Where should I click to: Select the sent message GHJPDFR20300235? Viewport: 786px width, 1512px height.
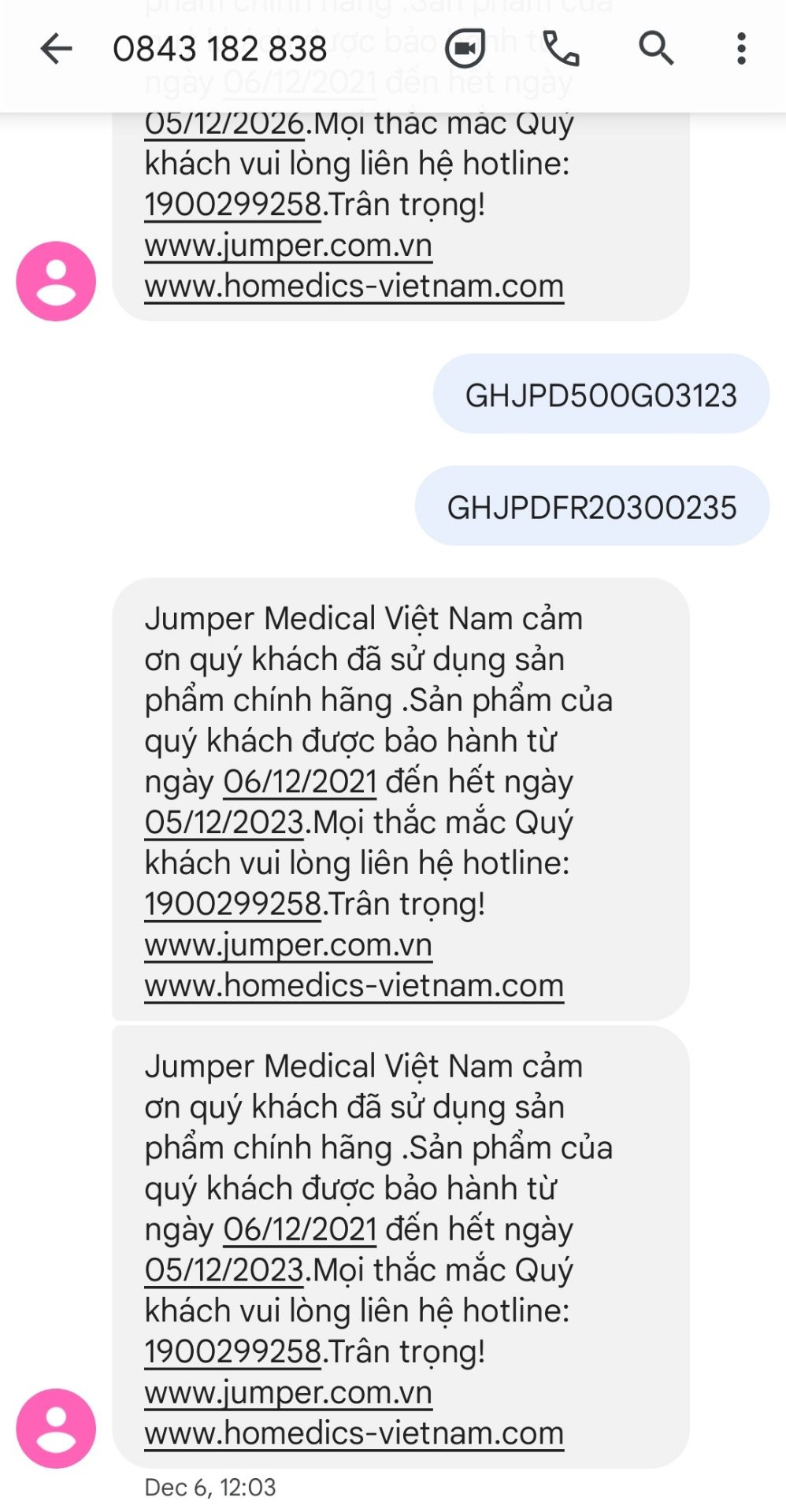click(x=593, y=508)
